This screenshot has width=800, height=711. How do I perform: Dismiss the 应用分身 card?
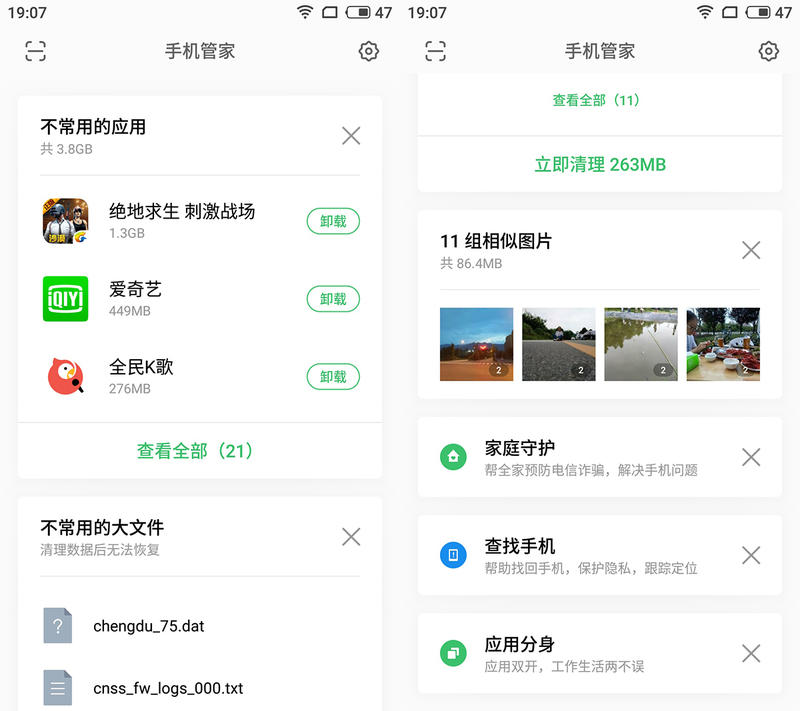tap(751, 653)
